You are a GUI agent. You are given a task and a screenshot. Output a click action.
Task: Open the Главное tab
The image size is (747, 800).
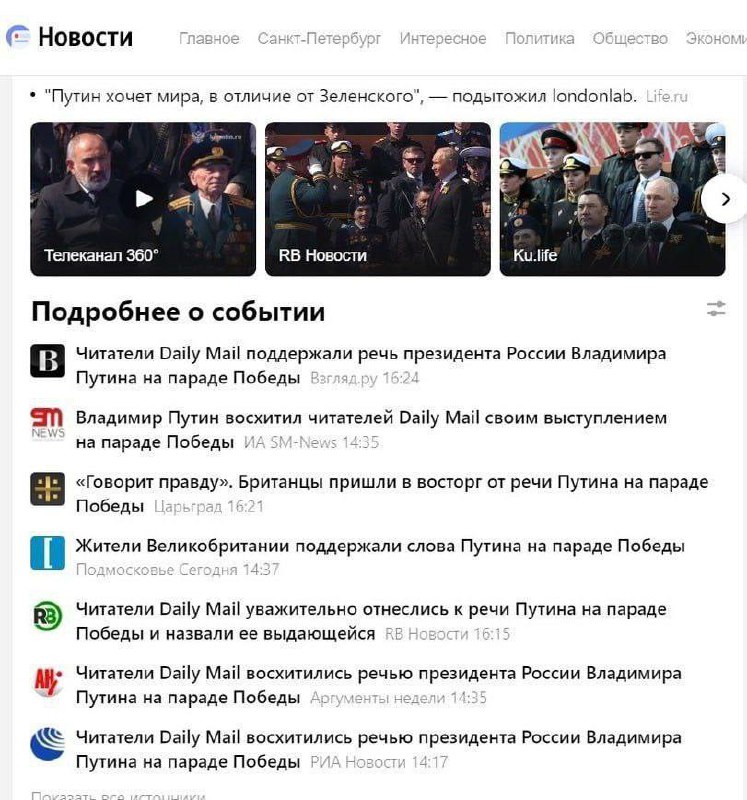[209, 39]
